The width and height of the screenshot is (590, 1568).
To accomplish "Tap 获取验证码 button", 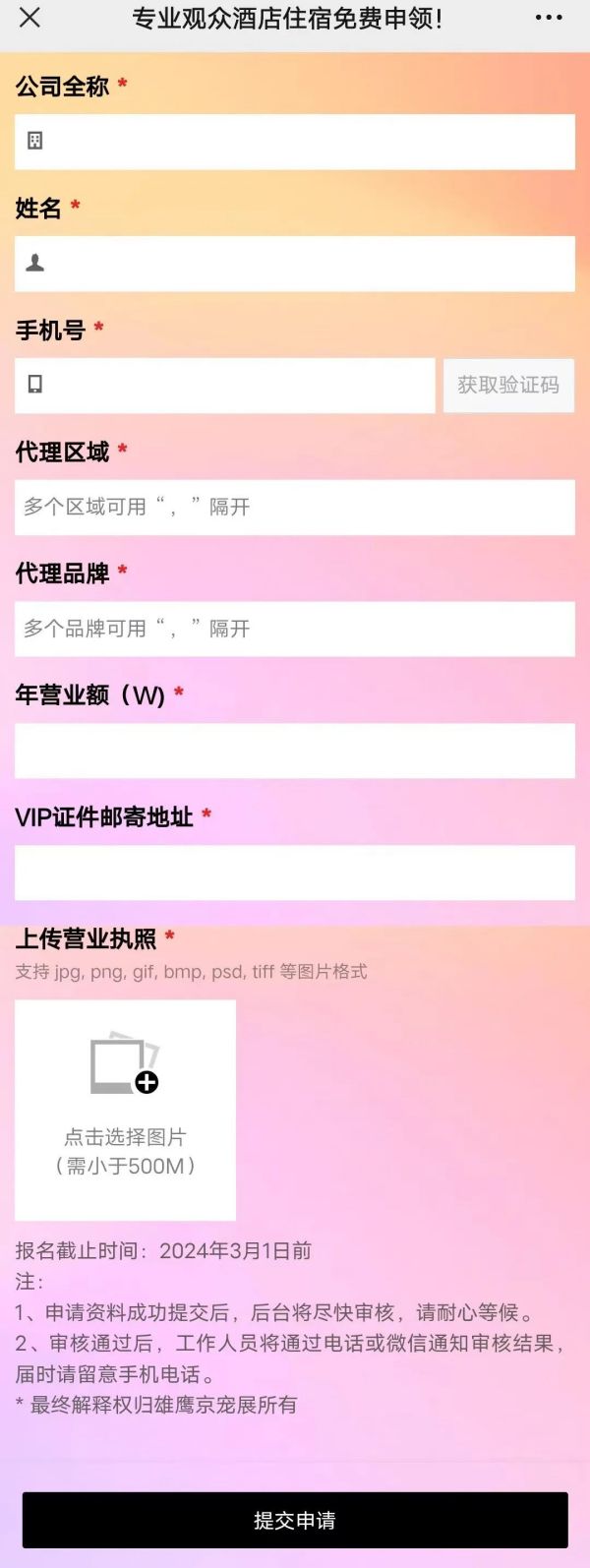I will (508, 385).
